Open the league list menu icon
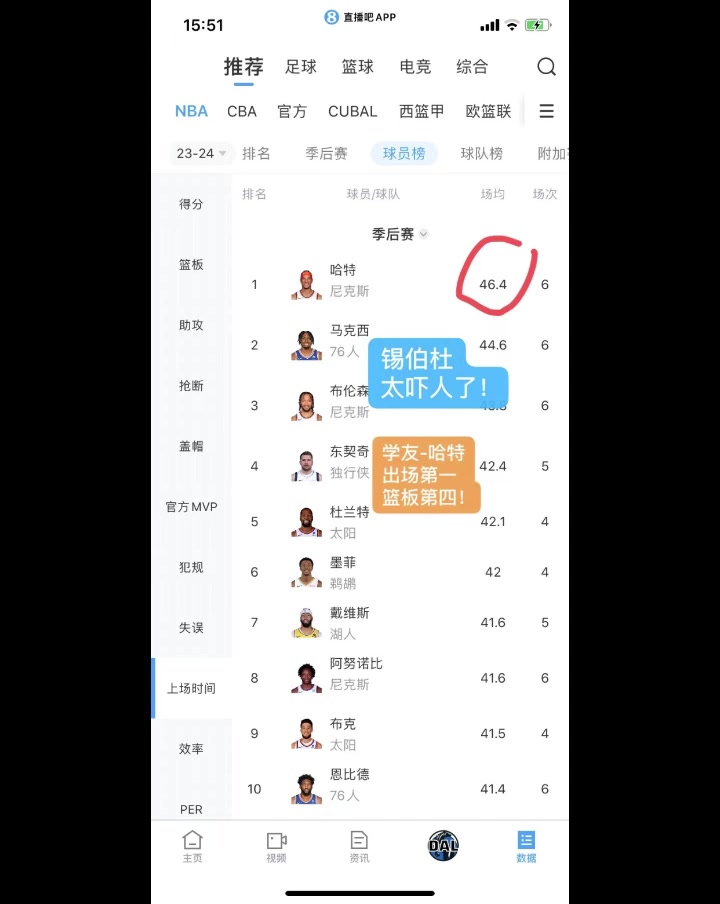 tap(546, 111)
